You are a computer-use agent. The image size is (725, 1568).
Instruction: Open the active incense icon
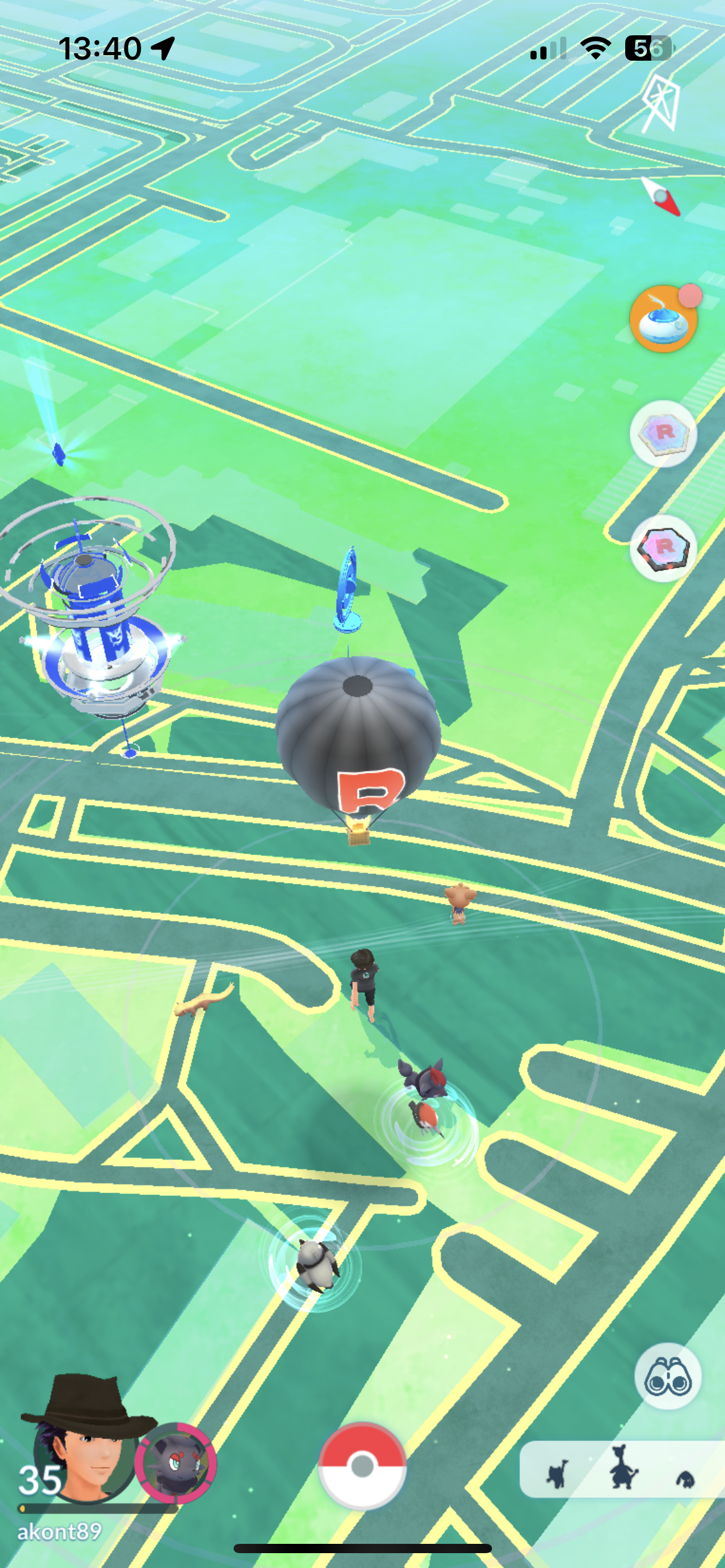point(664,318)
